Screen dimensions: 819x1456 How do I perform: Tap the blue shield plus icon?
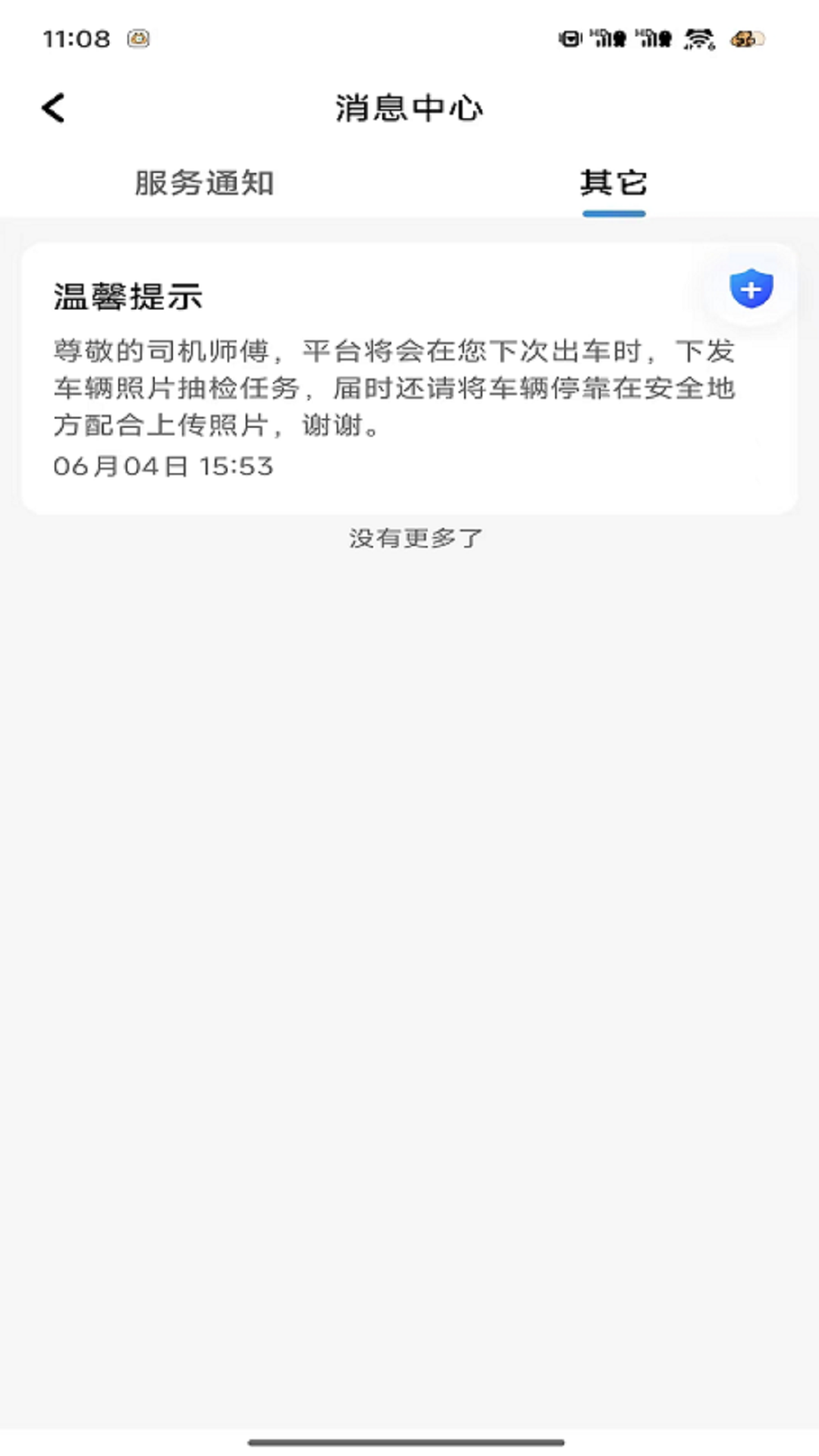tap(751, 289)
